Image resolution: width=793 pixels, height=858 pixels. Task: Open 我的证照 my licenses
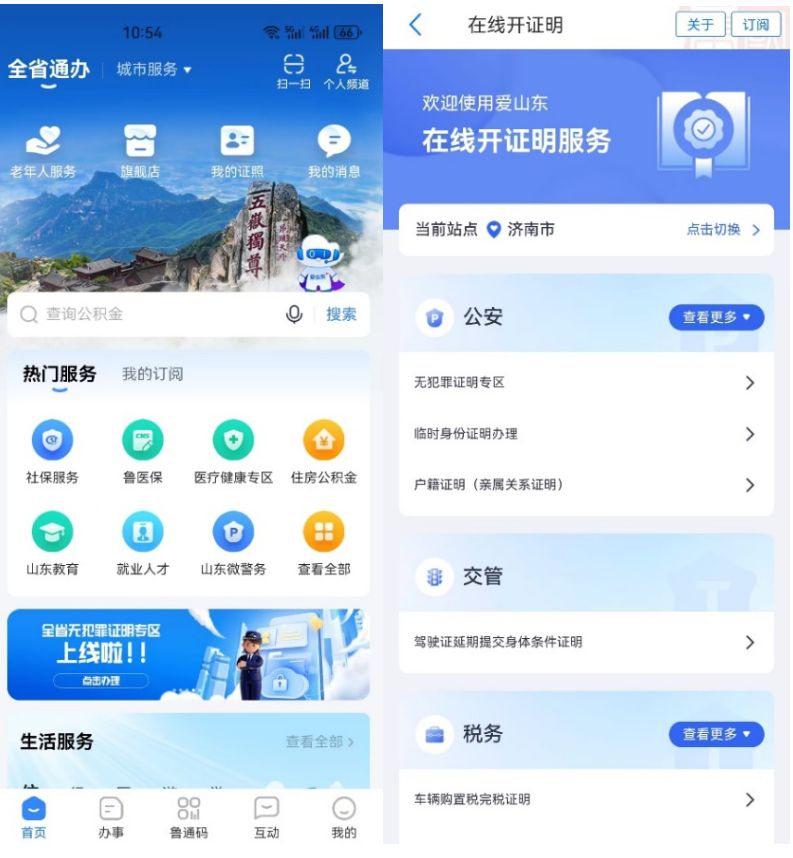pos(237,151)
